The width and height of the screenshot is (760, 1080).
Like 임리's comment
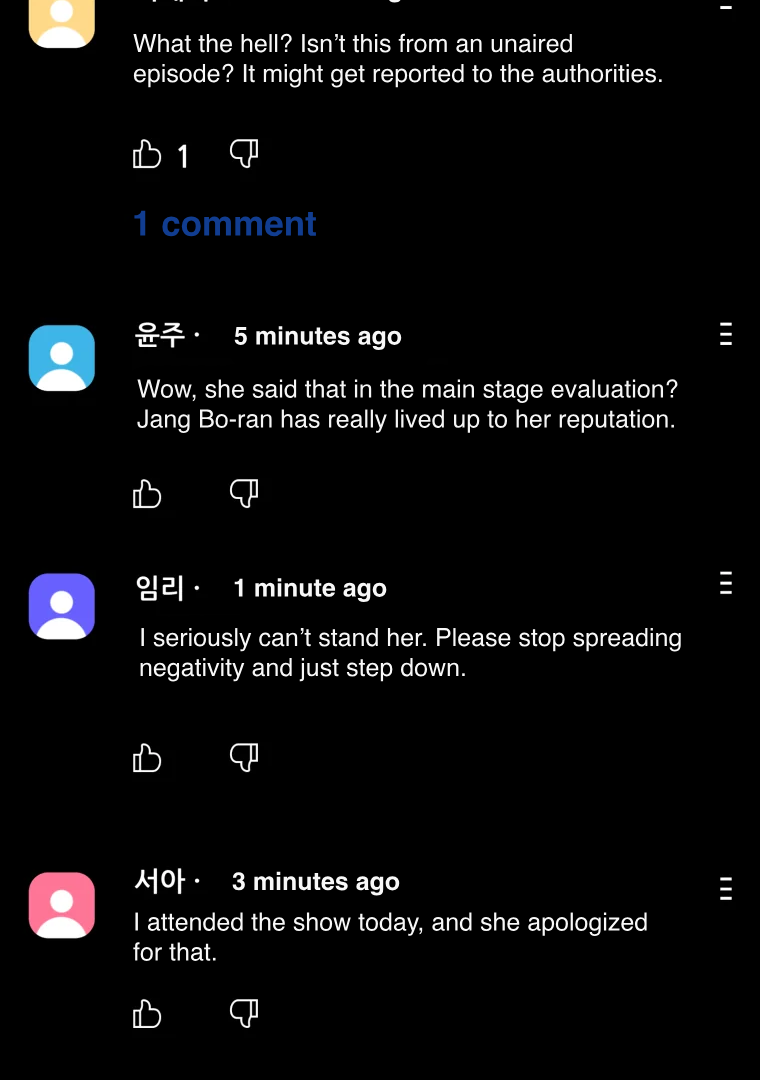tap(147, 759)
